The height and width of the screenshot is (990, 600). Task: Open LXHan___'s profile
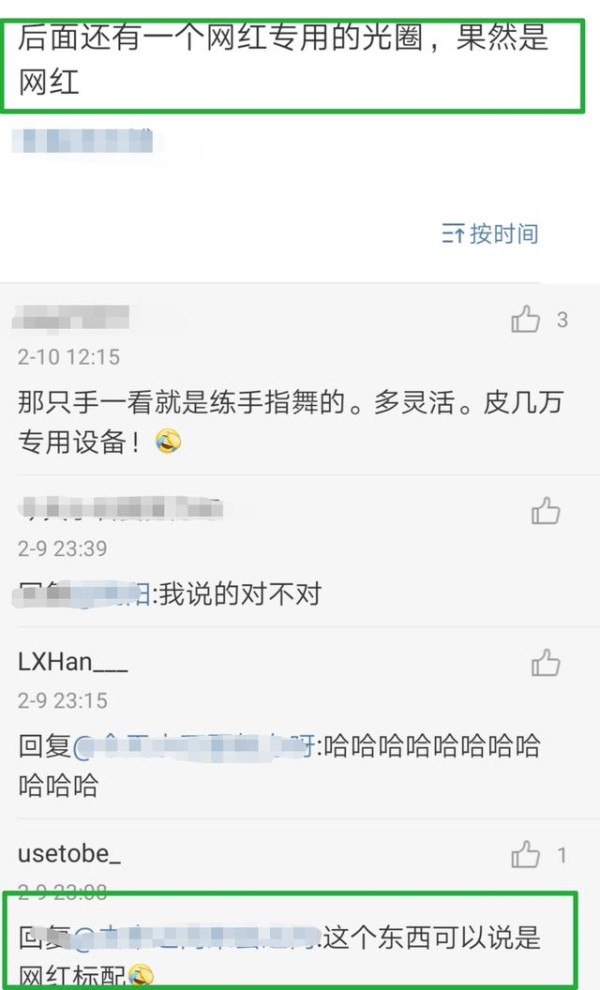pyautogui.click(x=73, y=662)
